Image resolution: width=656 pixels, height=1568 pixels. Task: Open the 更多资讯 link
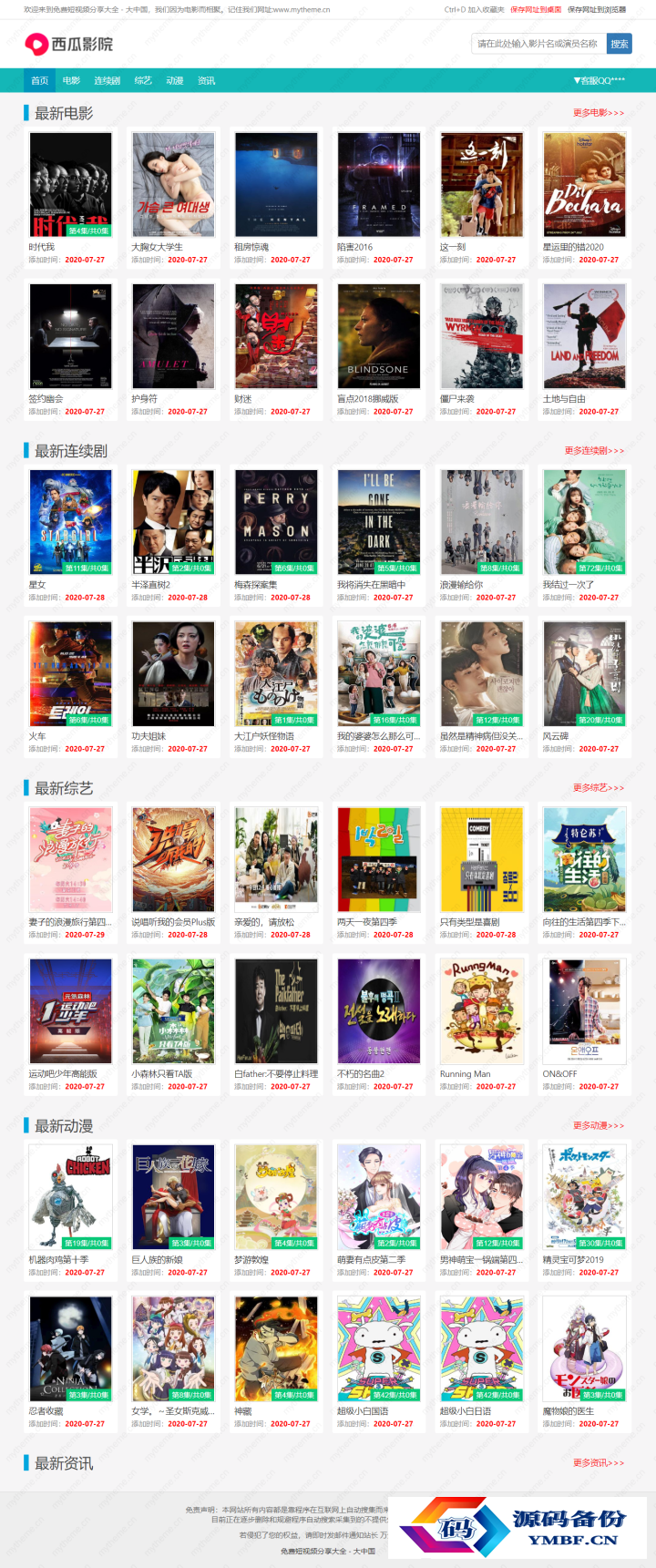tap(598, 1462)
